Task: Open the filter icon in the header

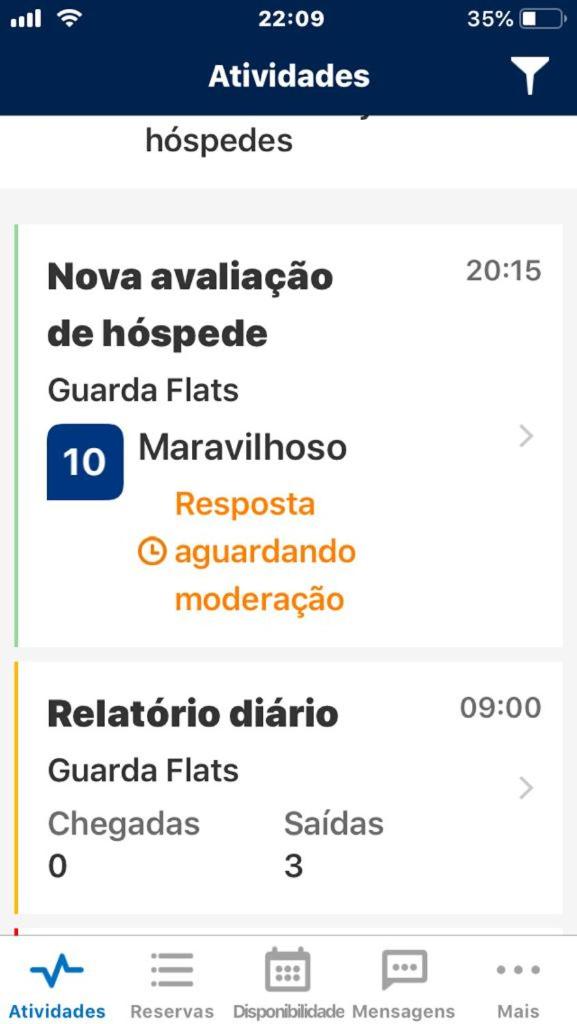Action: point(529,76)
